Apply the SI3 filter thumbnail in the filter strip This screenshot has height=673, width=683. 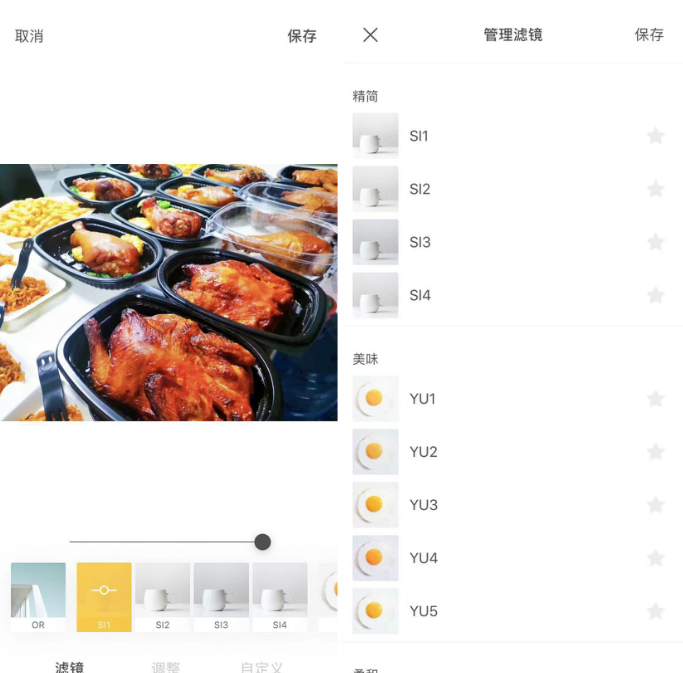click(221, 596)
